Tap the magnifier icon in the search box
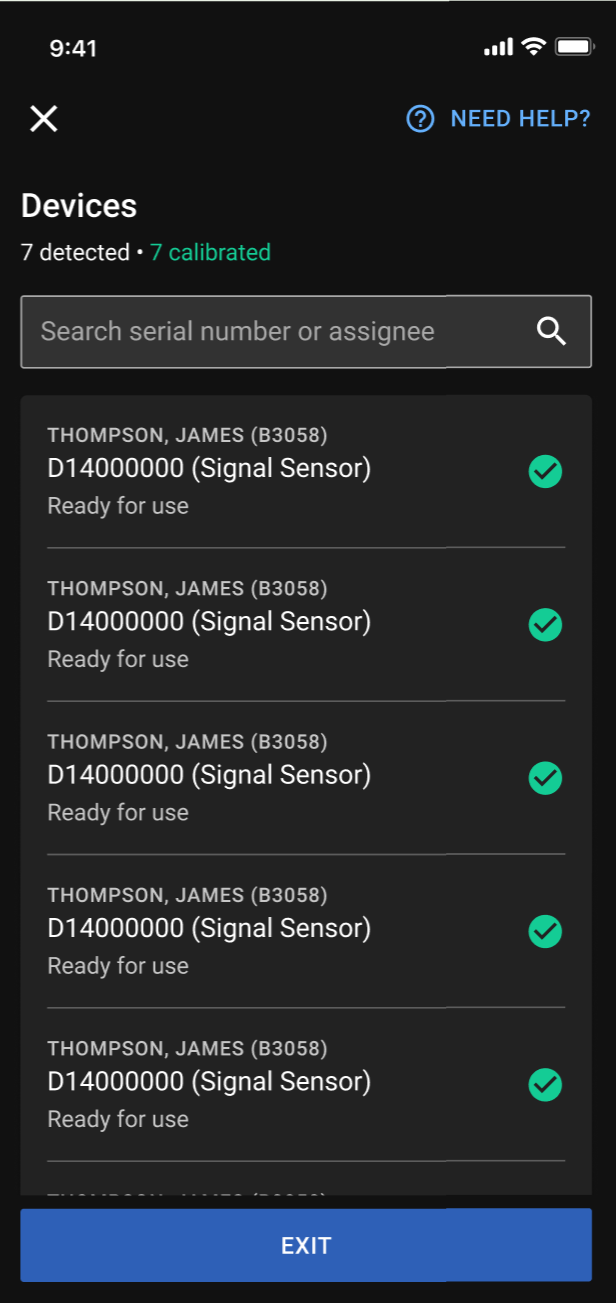Viewport: 616px width, 1303px height. pyautogui.click(x=552, y=332)
